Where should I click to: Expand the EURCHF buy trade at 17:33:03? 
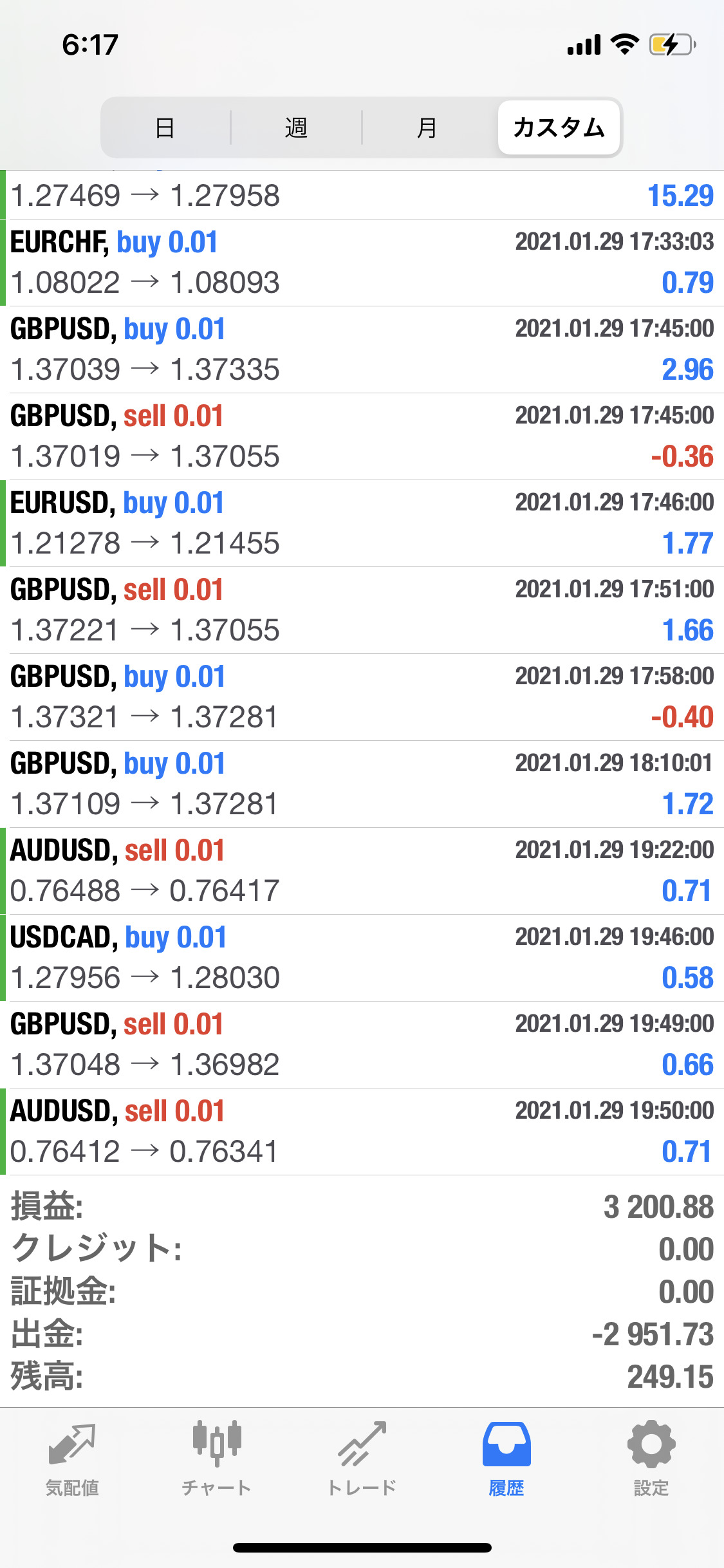point(362,263)
